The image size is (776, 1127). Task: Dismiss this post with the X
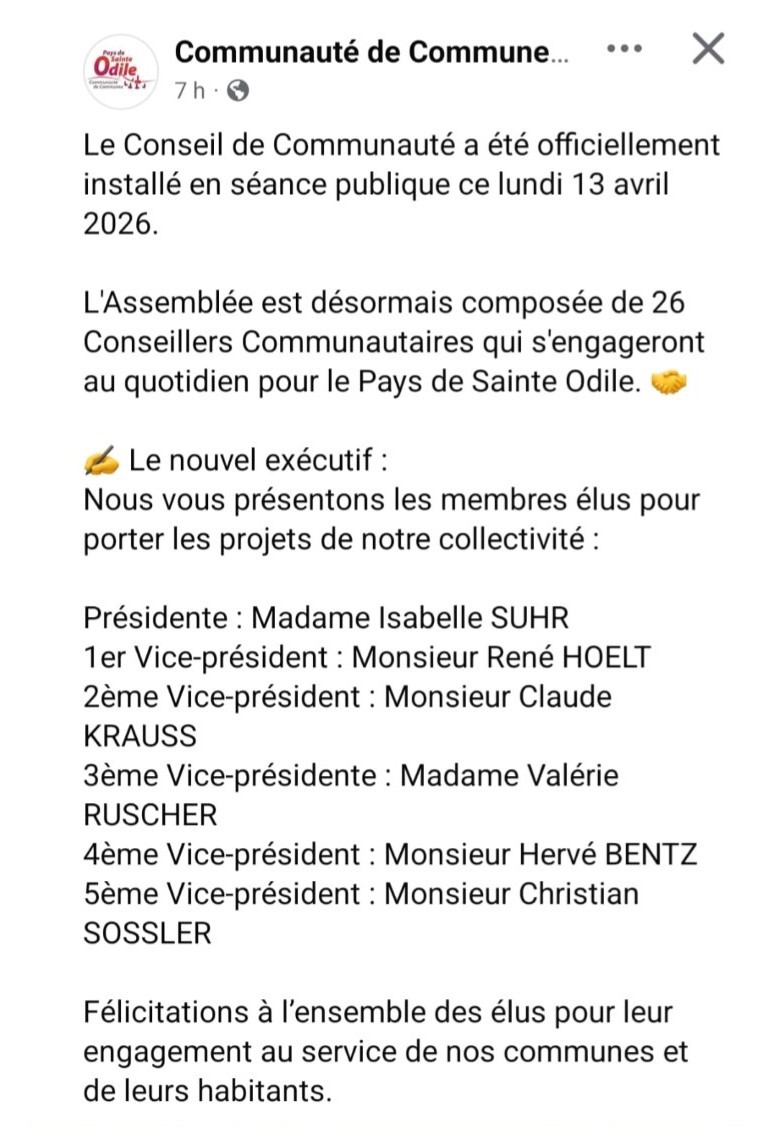[708, 48]
